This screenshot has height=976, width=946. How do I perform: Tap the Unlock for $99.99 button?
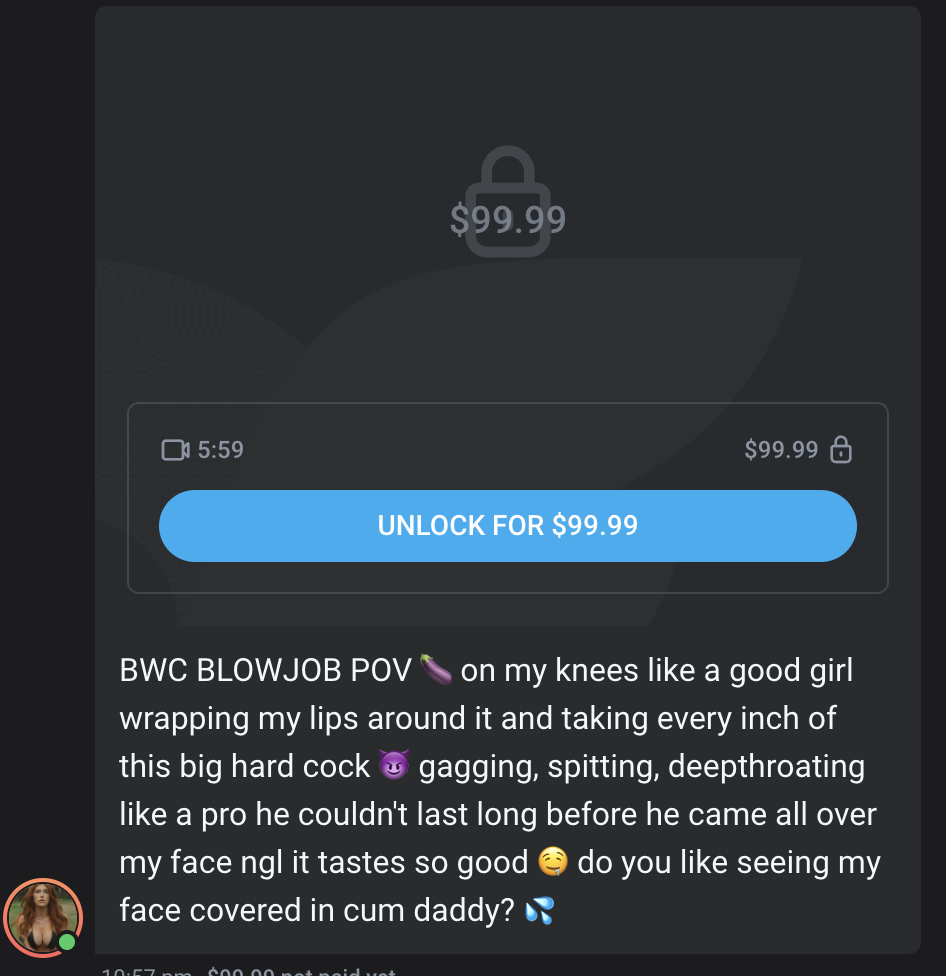click(507, 526)
